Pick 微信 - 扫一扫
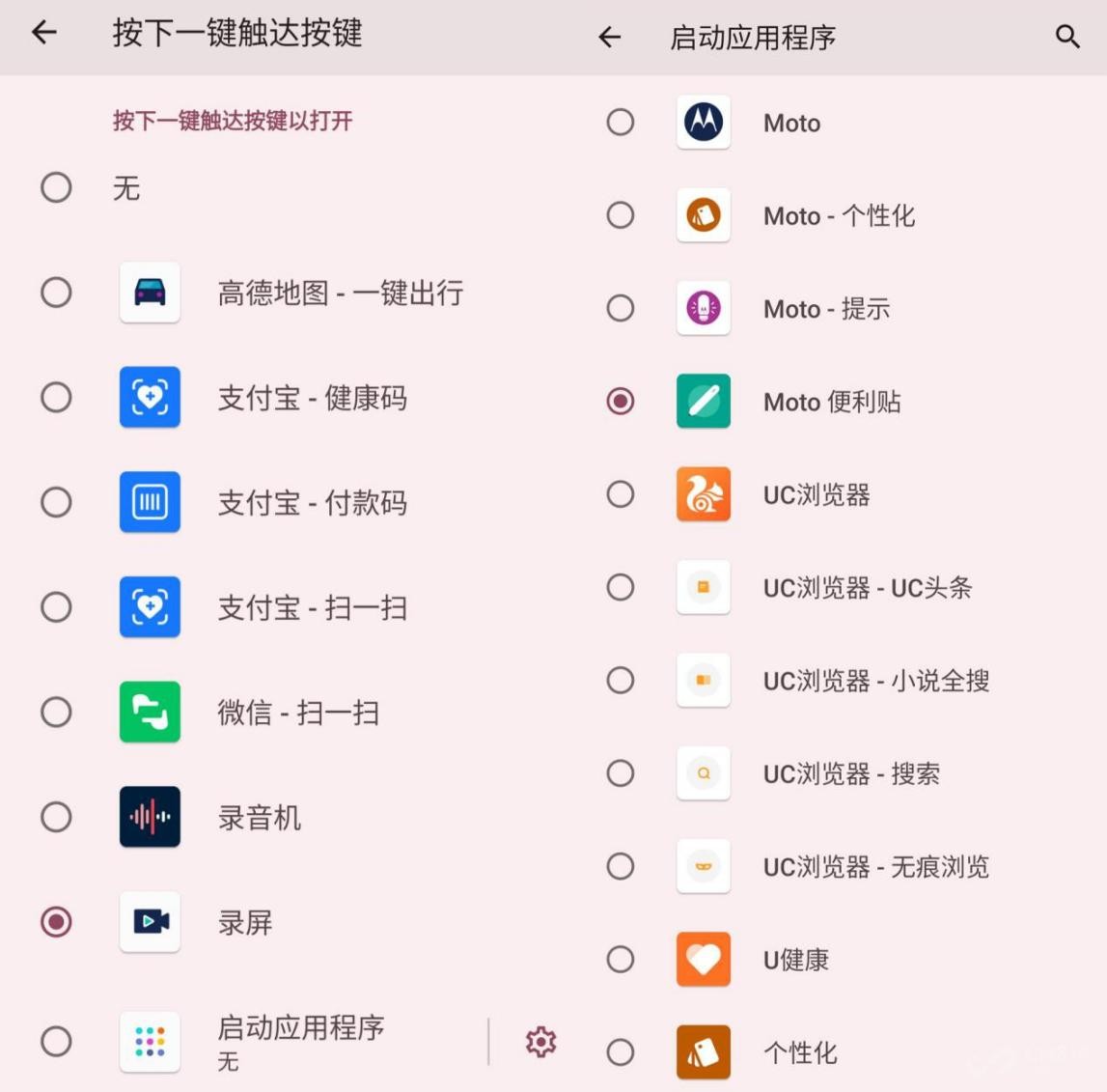 [x=56, y=713]
